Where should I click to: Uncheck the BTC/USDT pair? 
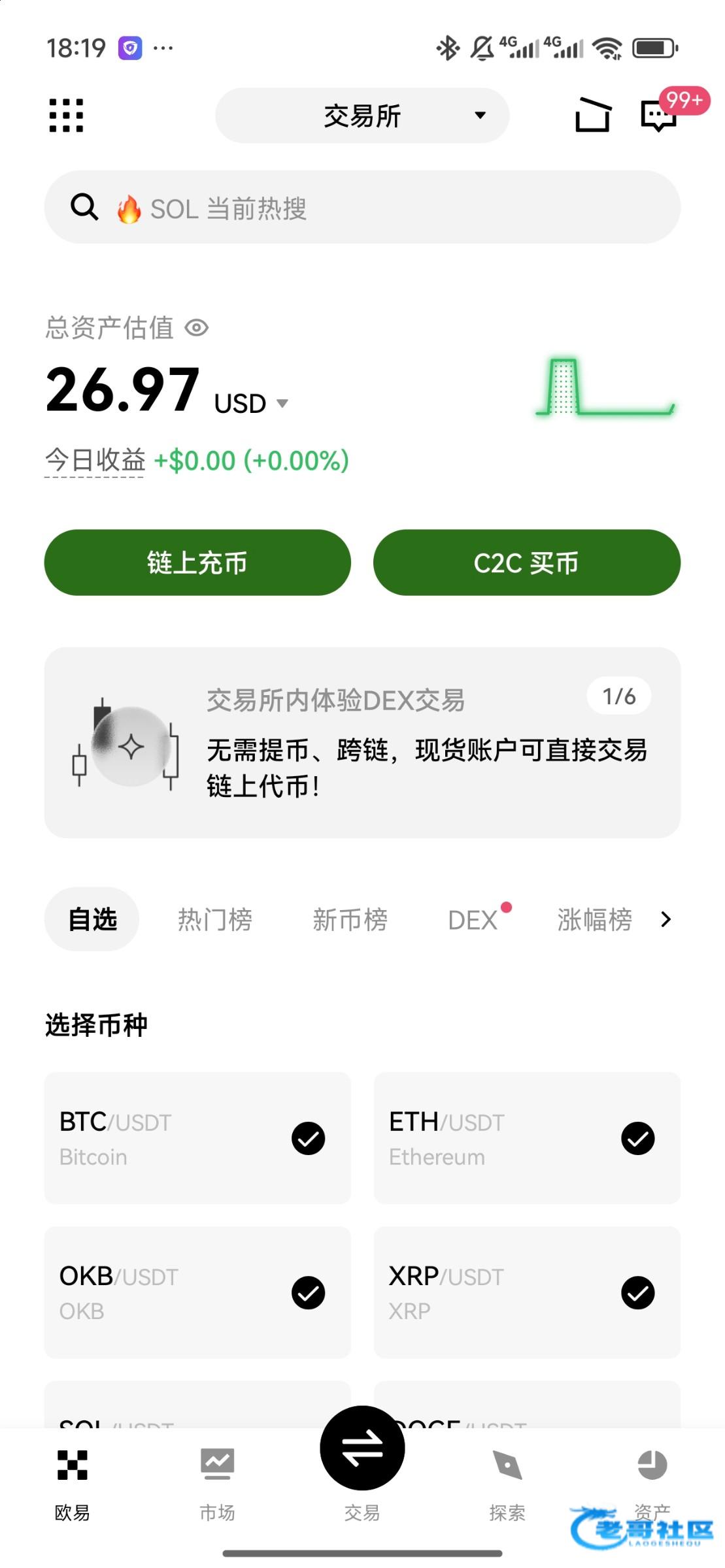[308, 1139]
